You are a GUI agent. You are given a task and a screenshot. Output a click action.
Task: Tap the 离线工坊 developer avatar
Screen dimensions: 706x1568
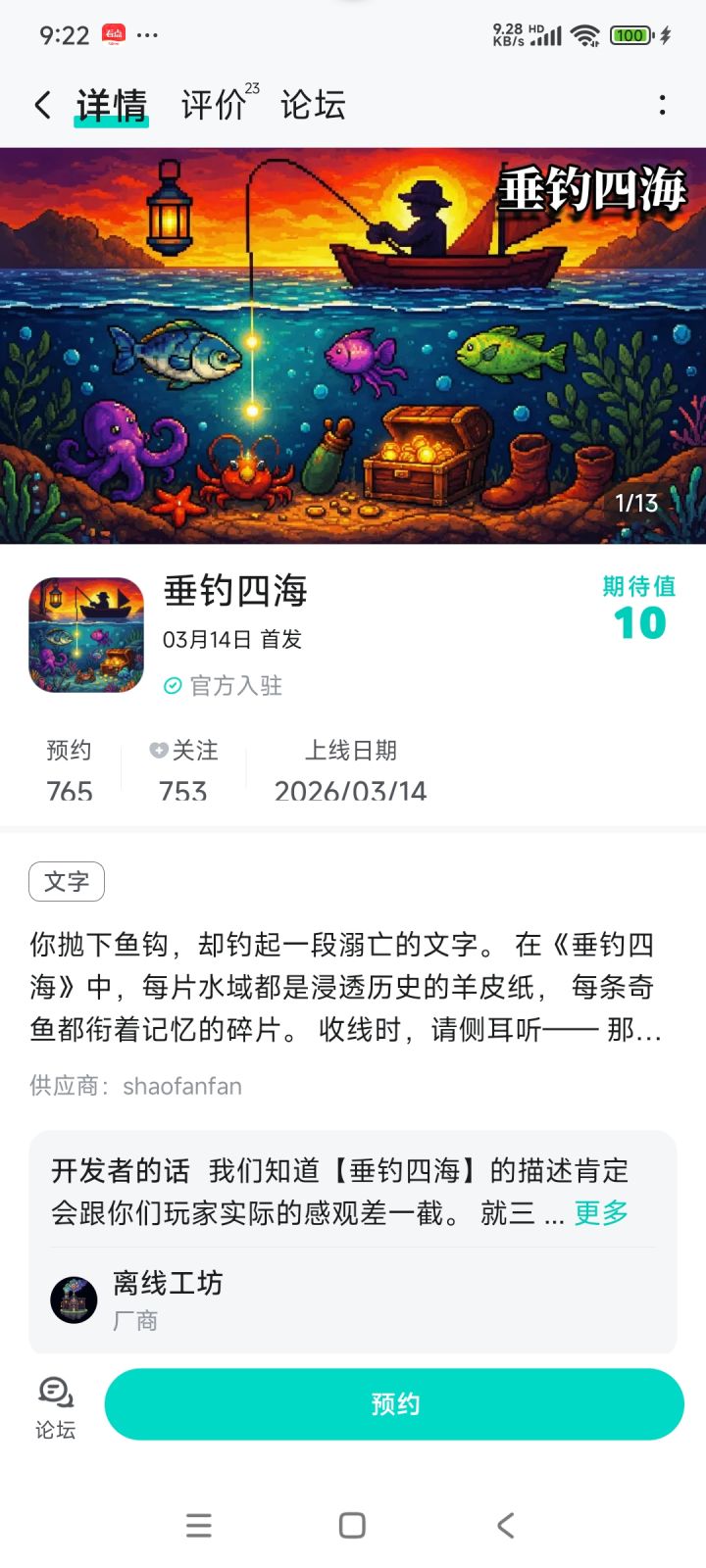[x=75, y=1298]
